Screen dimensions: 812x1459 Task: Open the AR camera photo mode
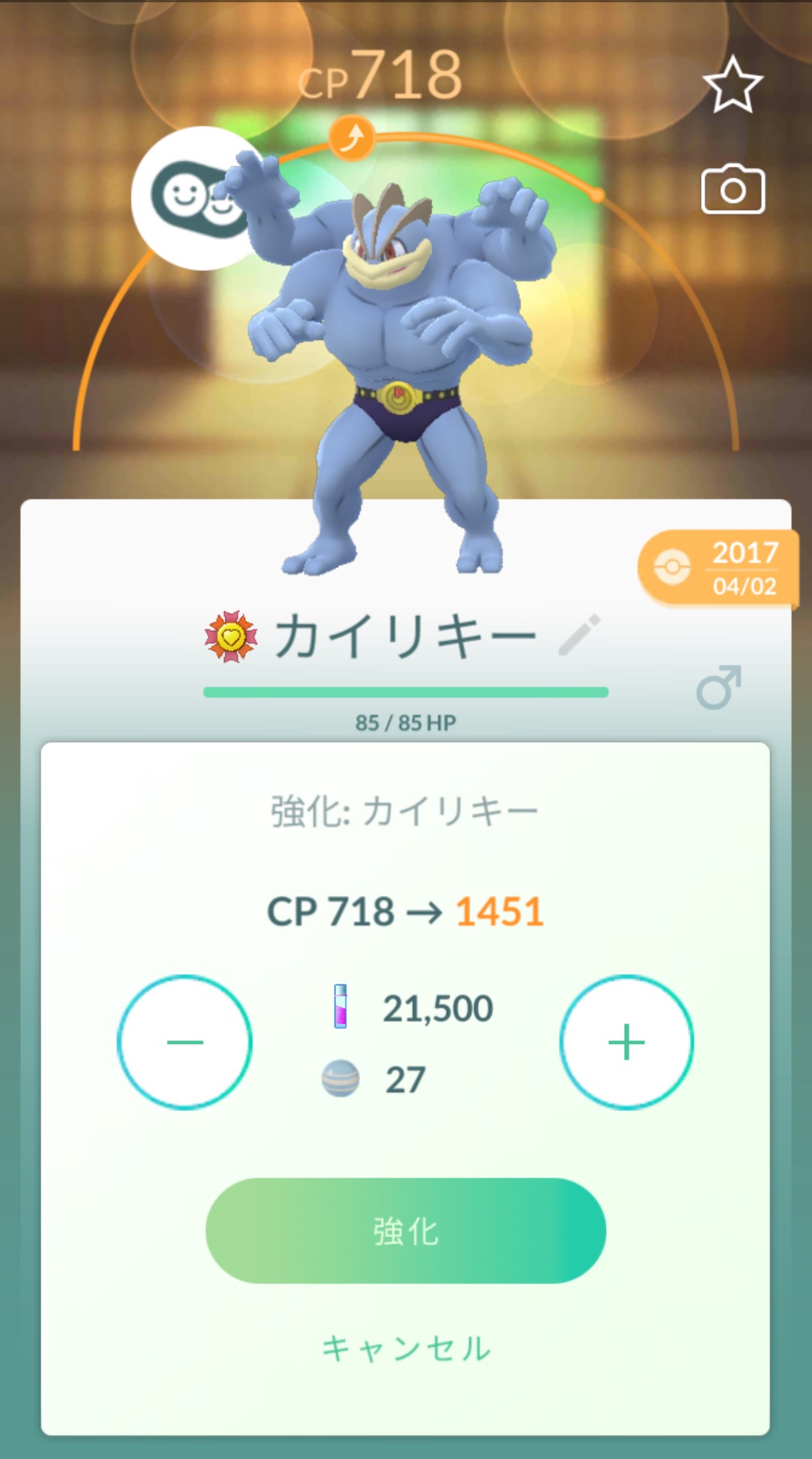coord(732,190)
